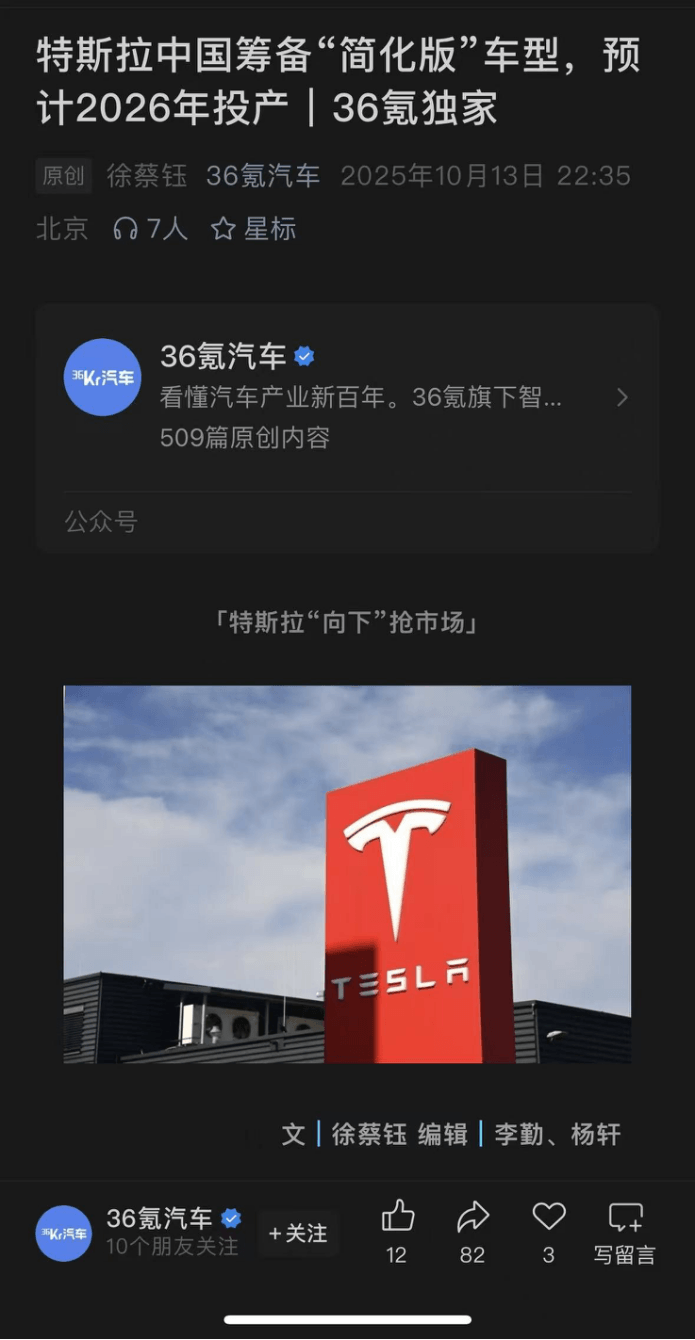Open author link 徐蔡钰
Image resolution: width=695 pixels, height=1340 pixels.
147,177
